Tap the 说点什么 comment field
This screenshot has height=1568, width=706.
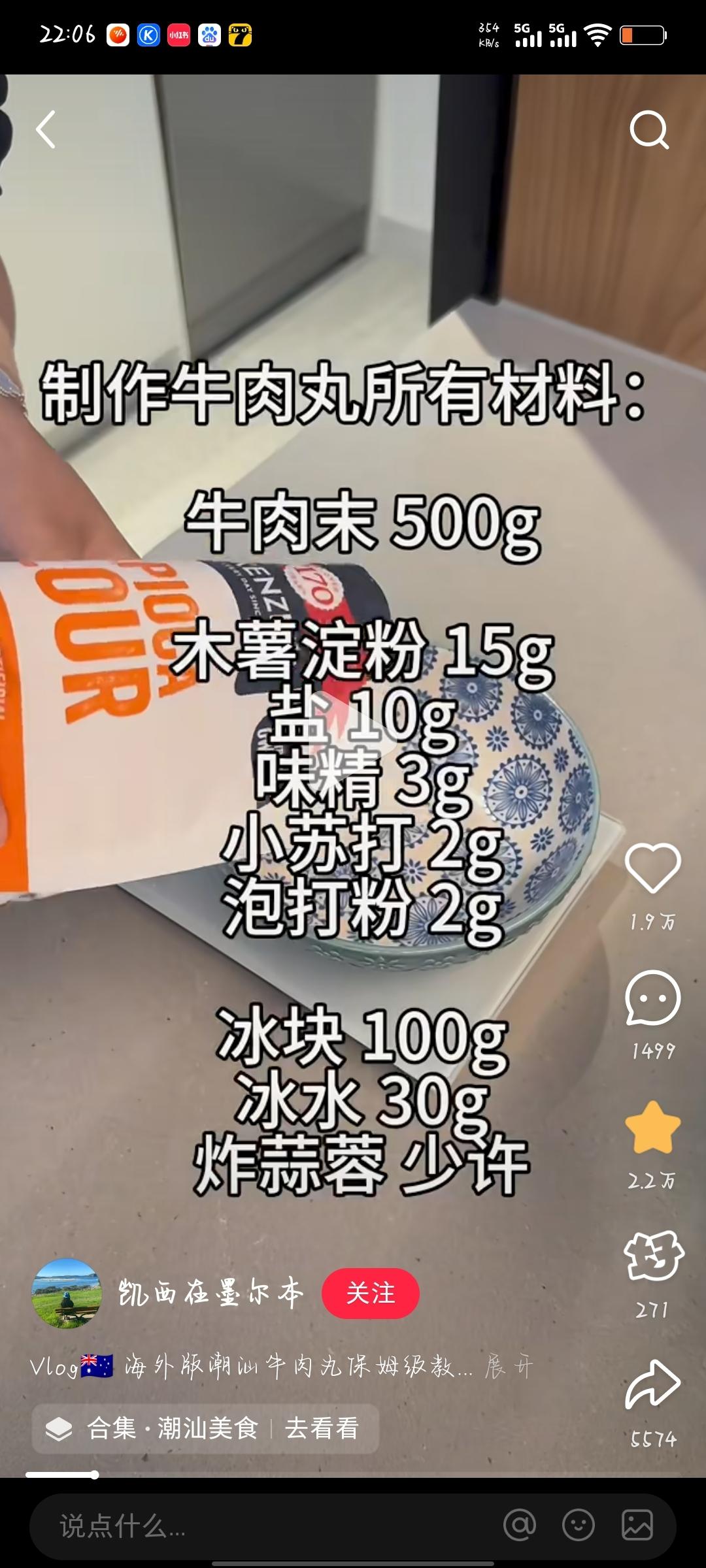[x=261, y=1526]
